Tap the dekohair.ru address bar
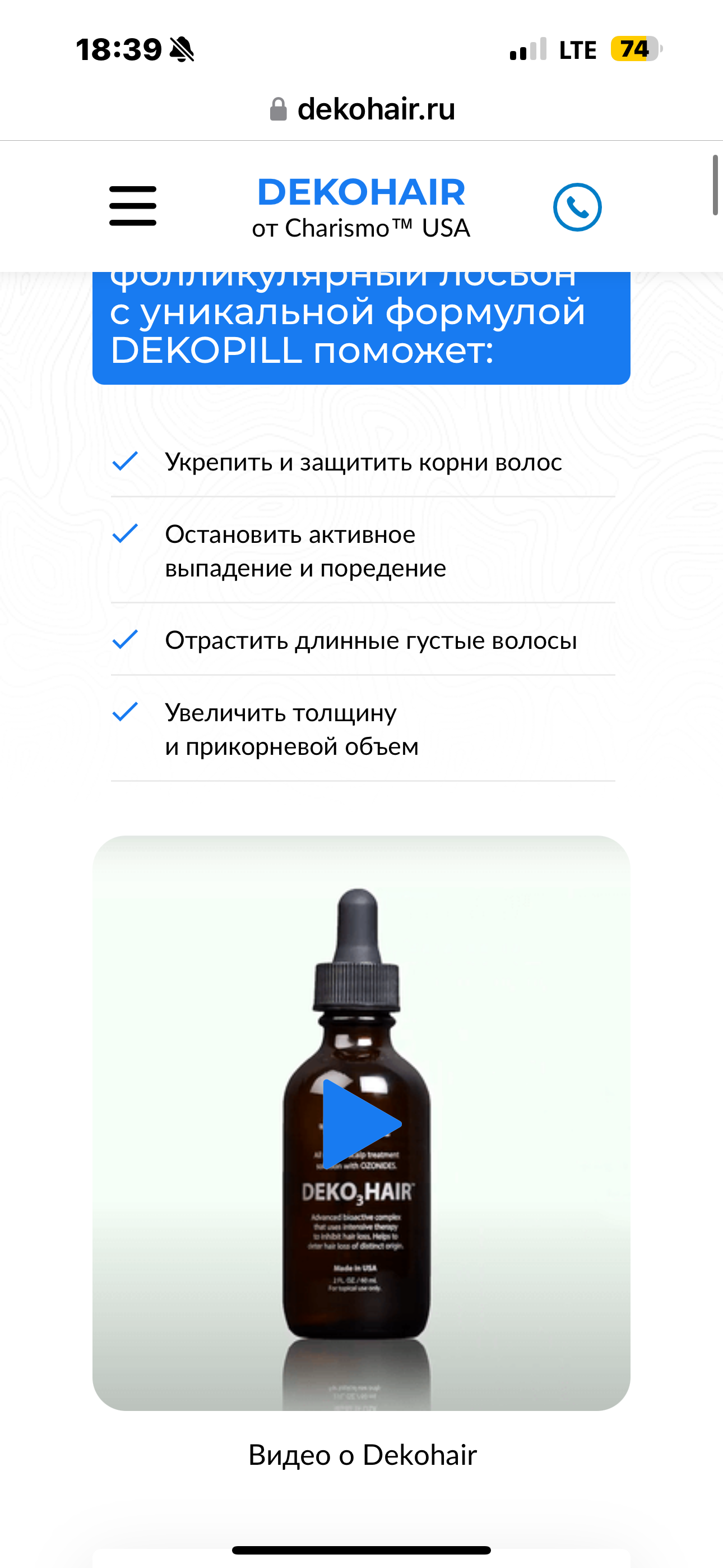723x1568 pixels. tap(361, 109)
